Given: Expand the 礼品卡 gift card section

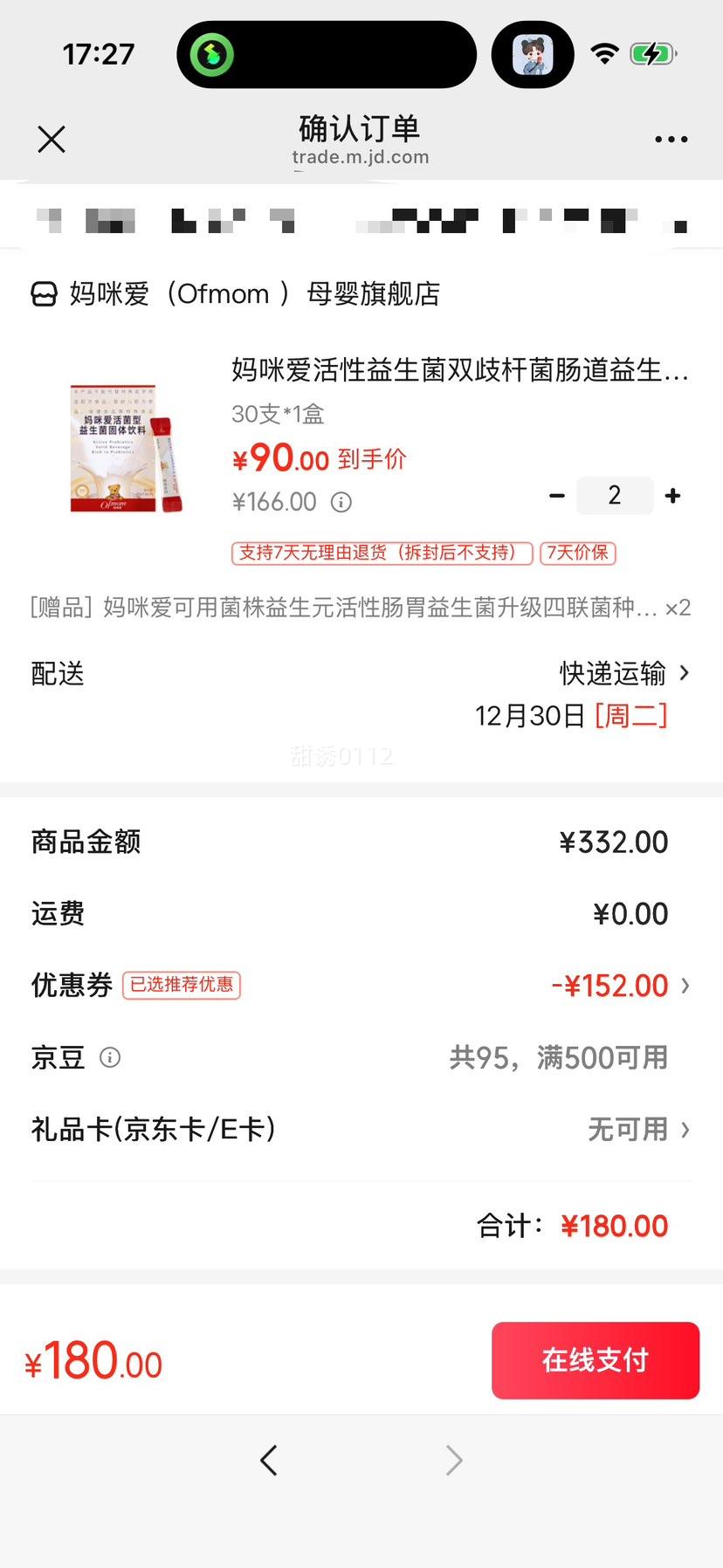Looking at the screenshot, I should point(686,1130).
